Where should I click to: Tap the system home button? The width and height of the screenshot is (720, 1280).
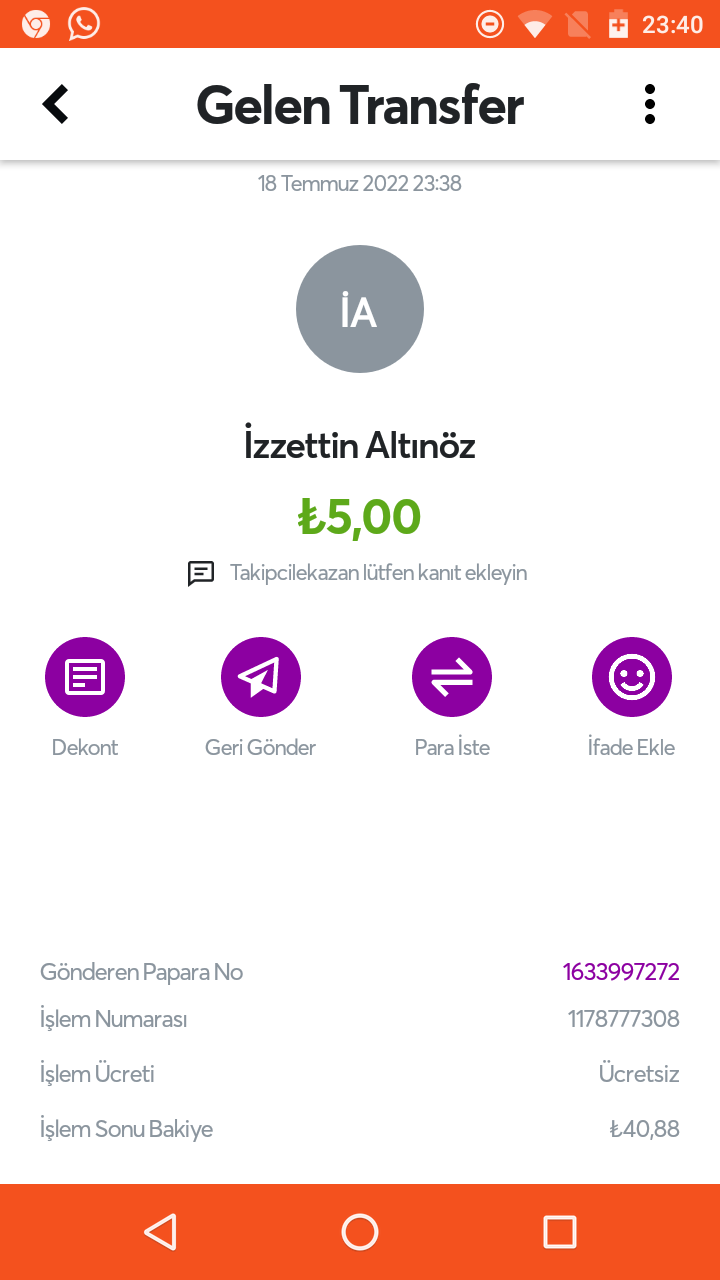tap(360, 1232)
